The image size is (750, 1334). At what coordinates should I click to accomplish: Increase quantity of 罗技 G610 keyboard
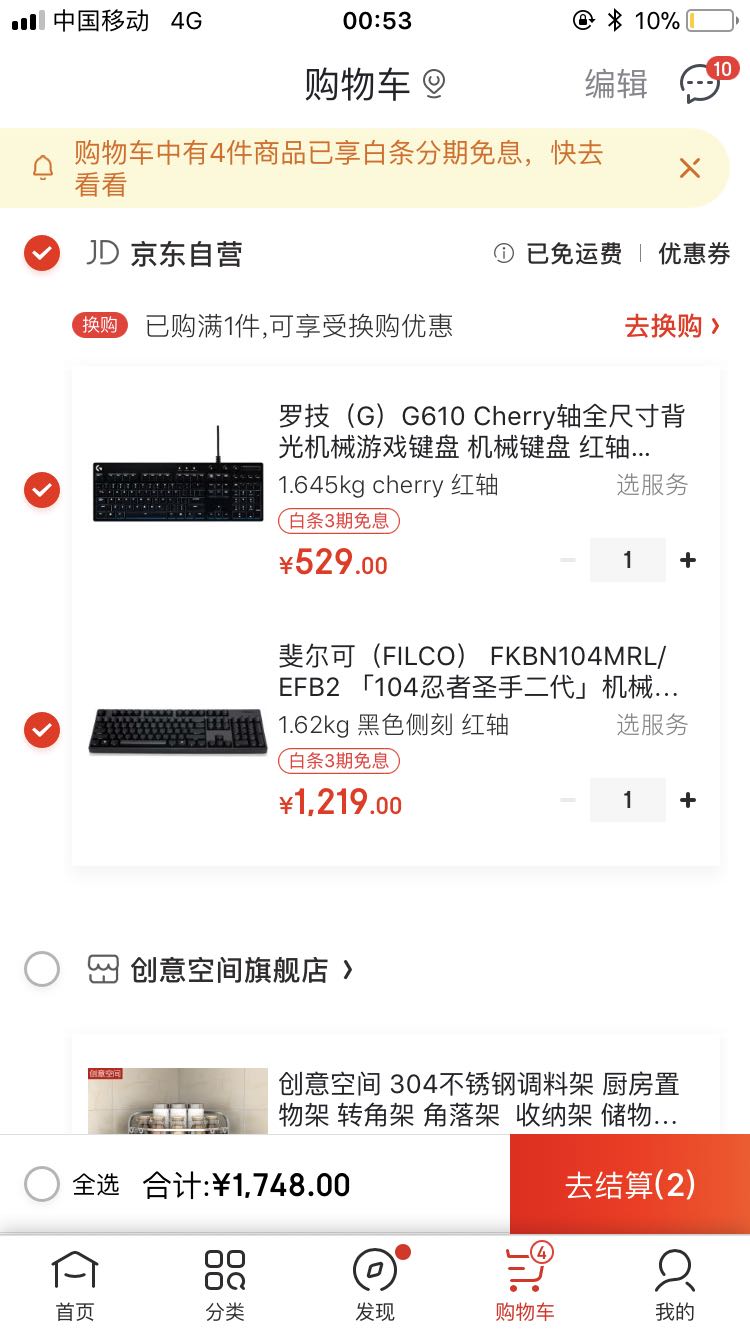(x=688, y=560)
